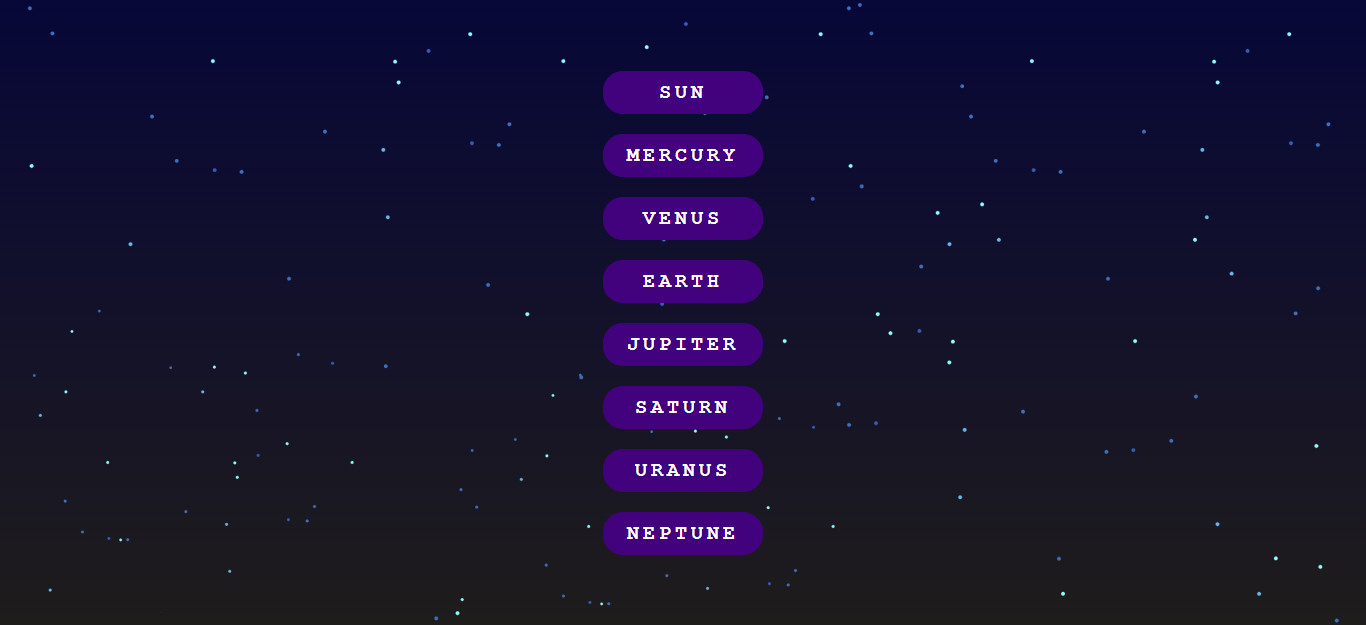Tap the Neptune button

[x=682, y=533]
